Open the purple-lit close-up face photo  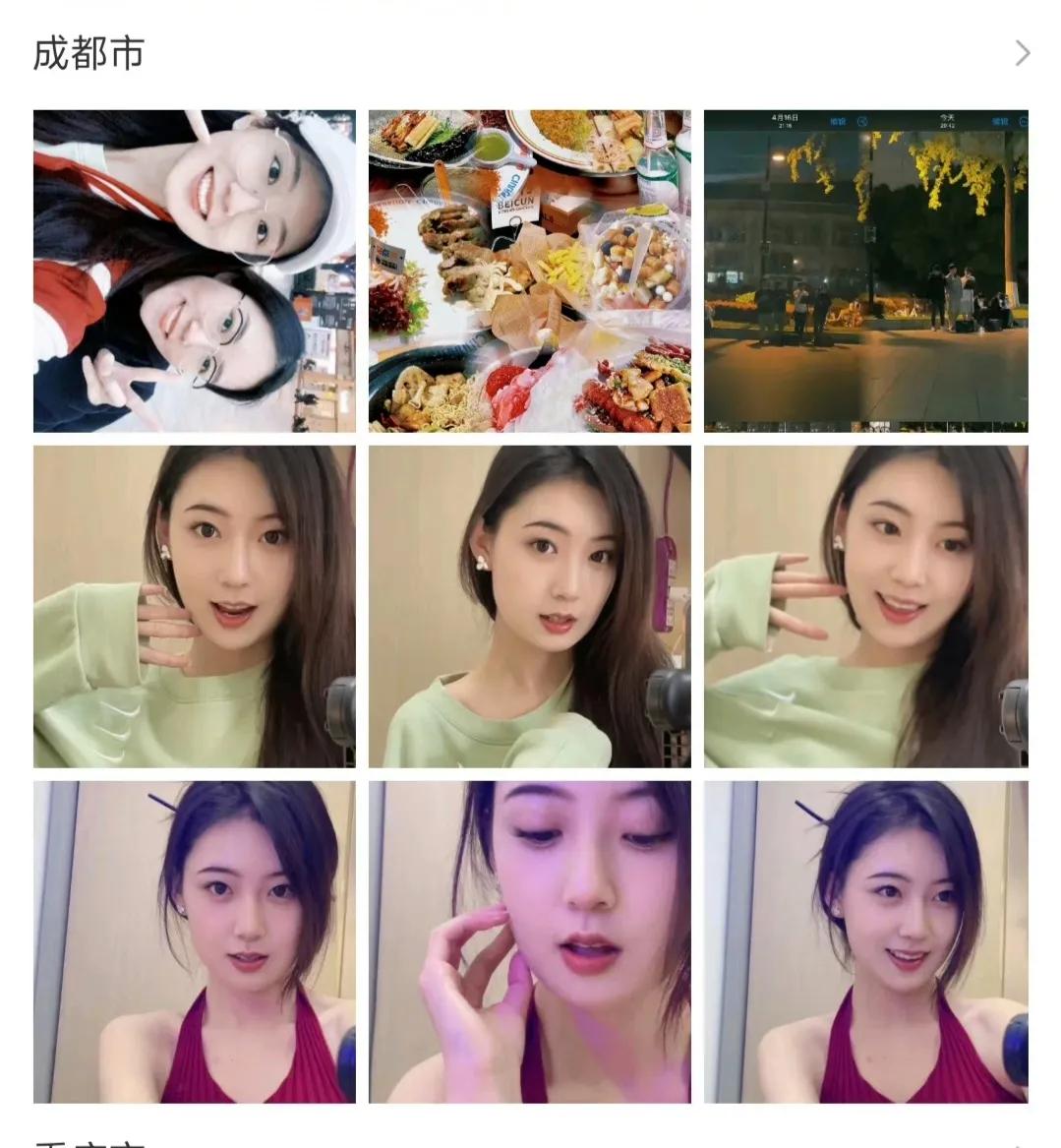pos(529,941)
